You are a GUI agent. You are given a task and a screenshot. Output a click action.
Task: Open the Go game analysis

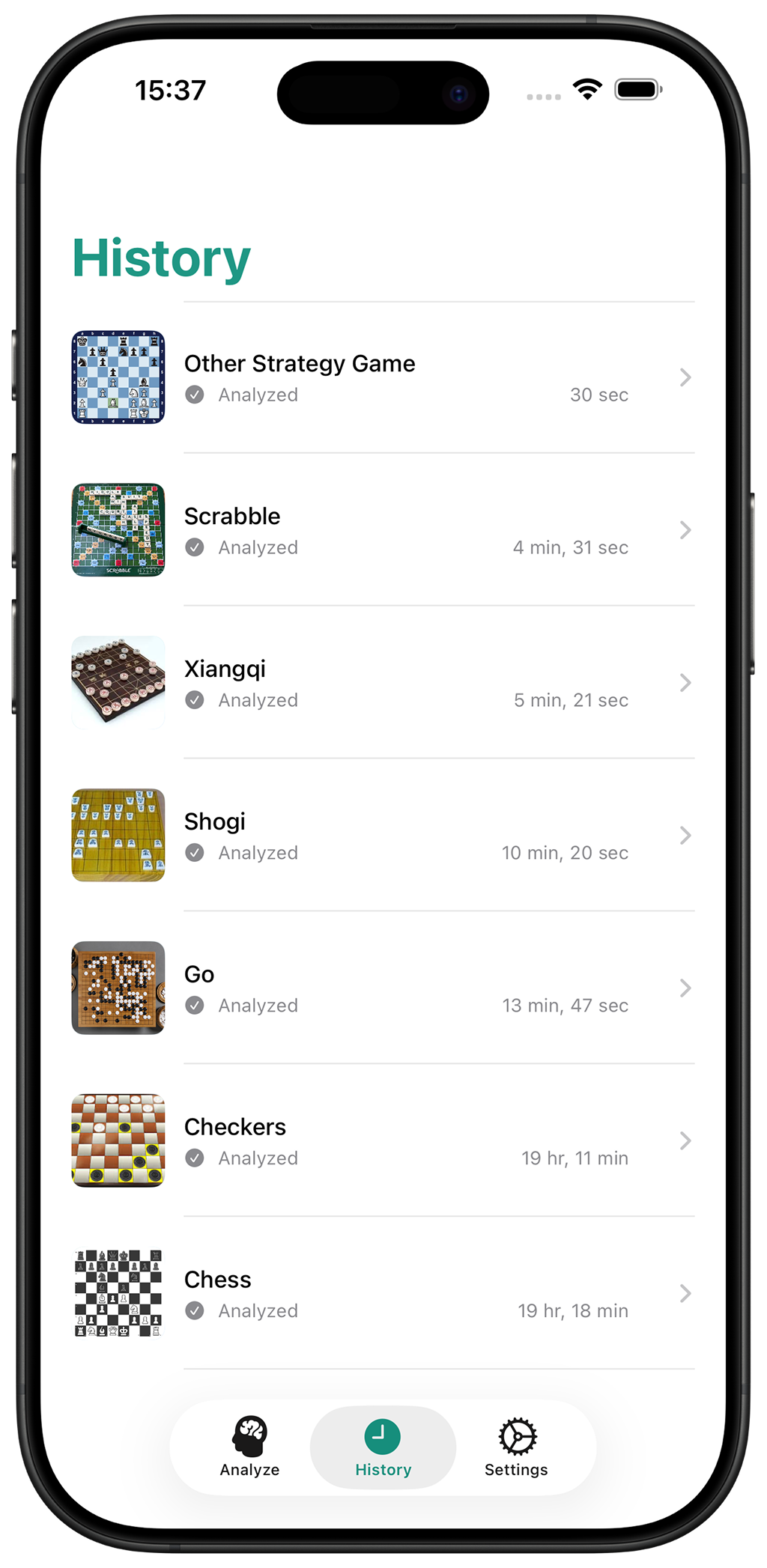click(x=382, y=988)
